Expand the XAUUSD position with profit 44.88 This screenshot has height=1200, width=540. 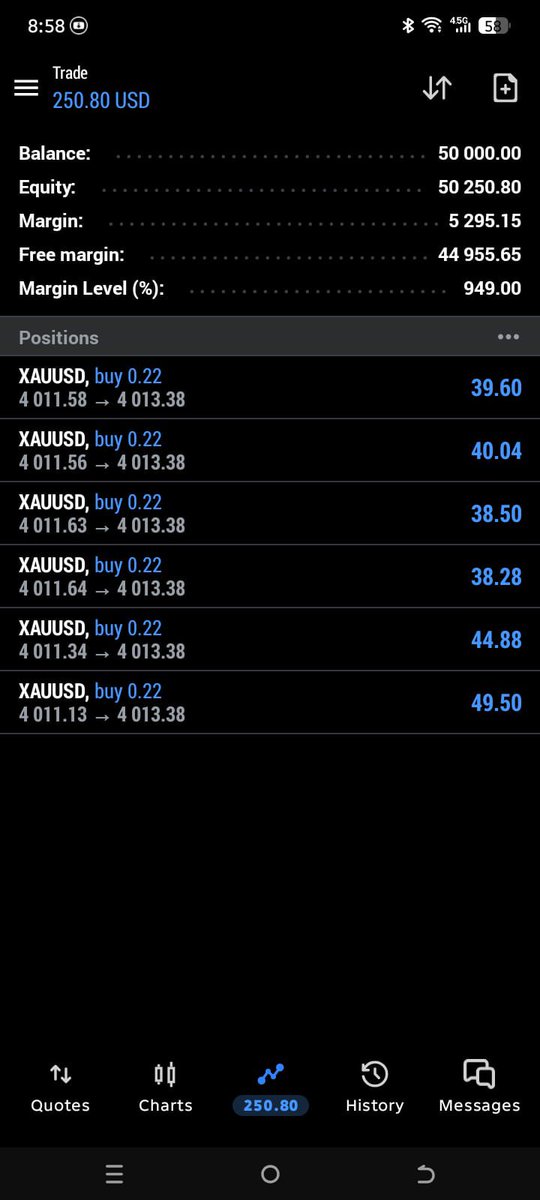click(270, 640)
